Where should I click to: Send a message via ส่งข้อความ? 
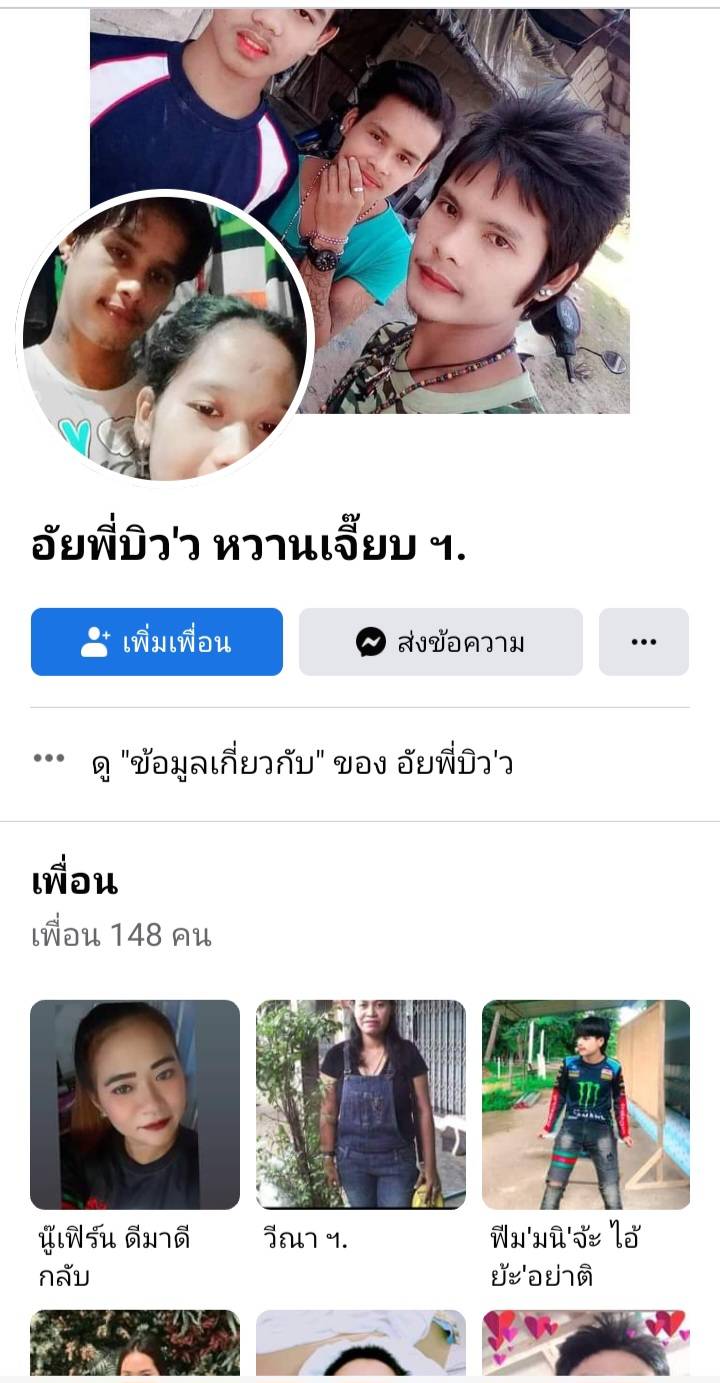point(440,642)
